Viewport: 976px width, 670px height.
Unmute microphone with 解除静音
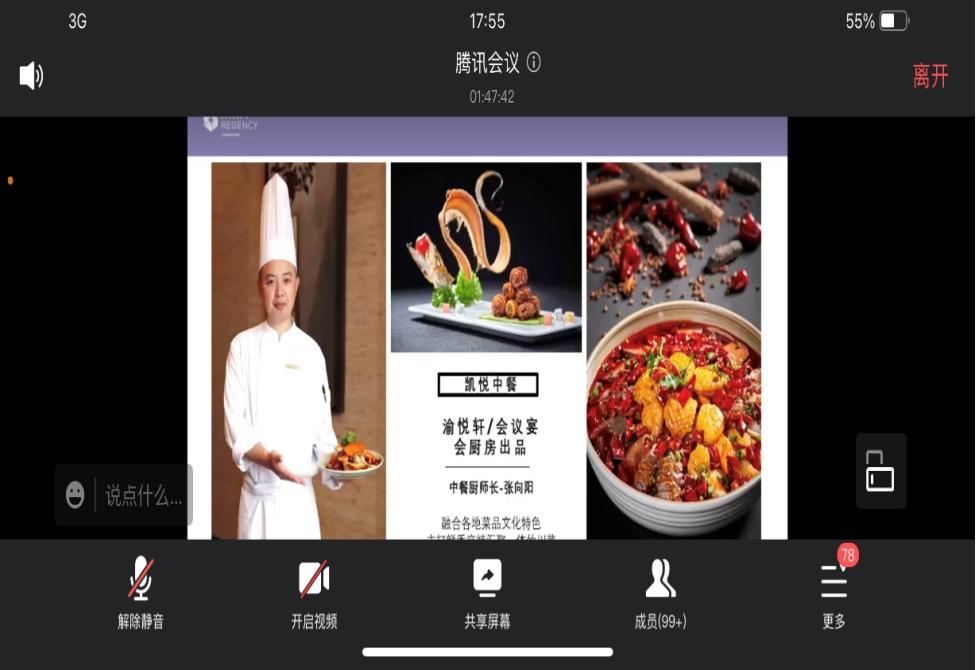click(x=141, y=591)
